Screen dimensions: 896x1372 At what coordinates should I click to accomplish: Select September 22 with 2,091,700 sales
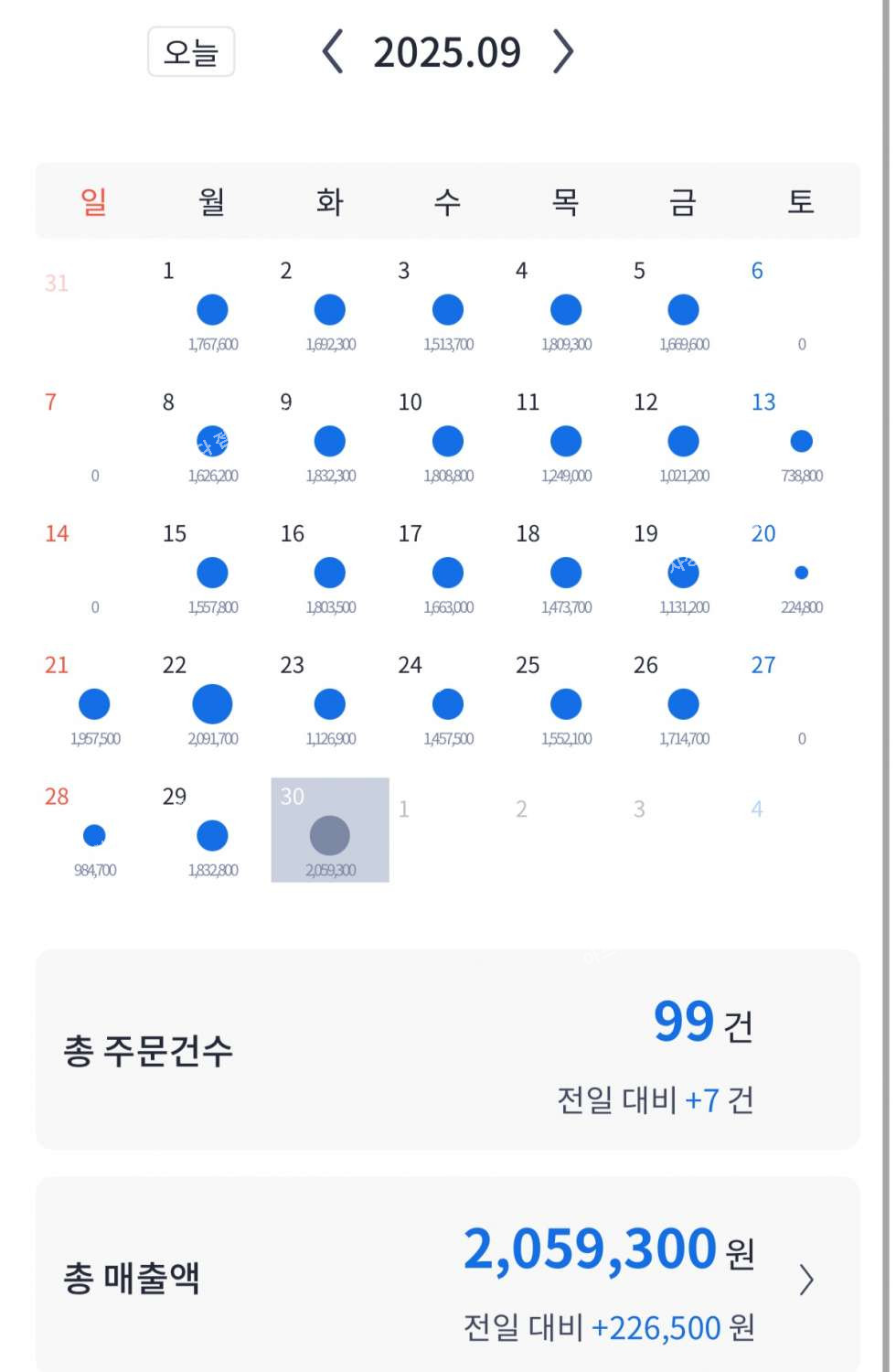(x=212, y=704)
